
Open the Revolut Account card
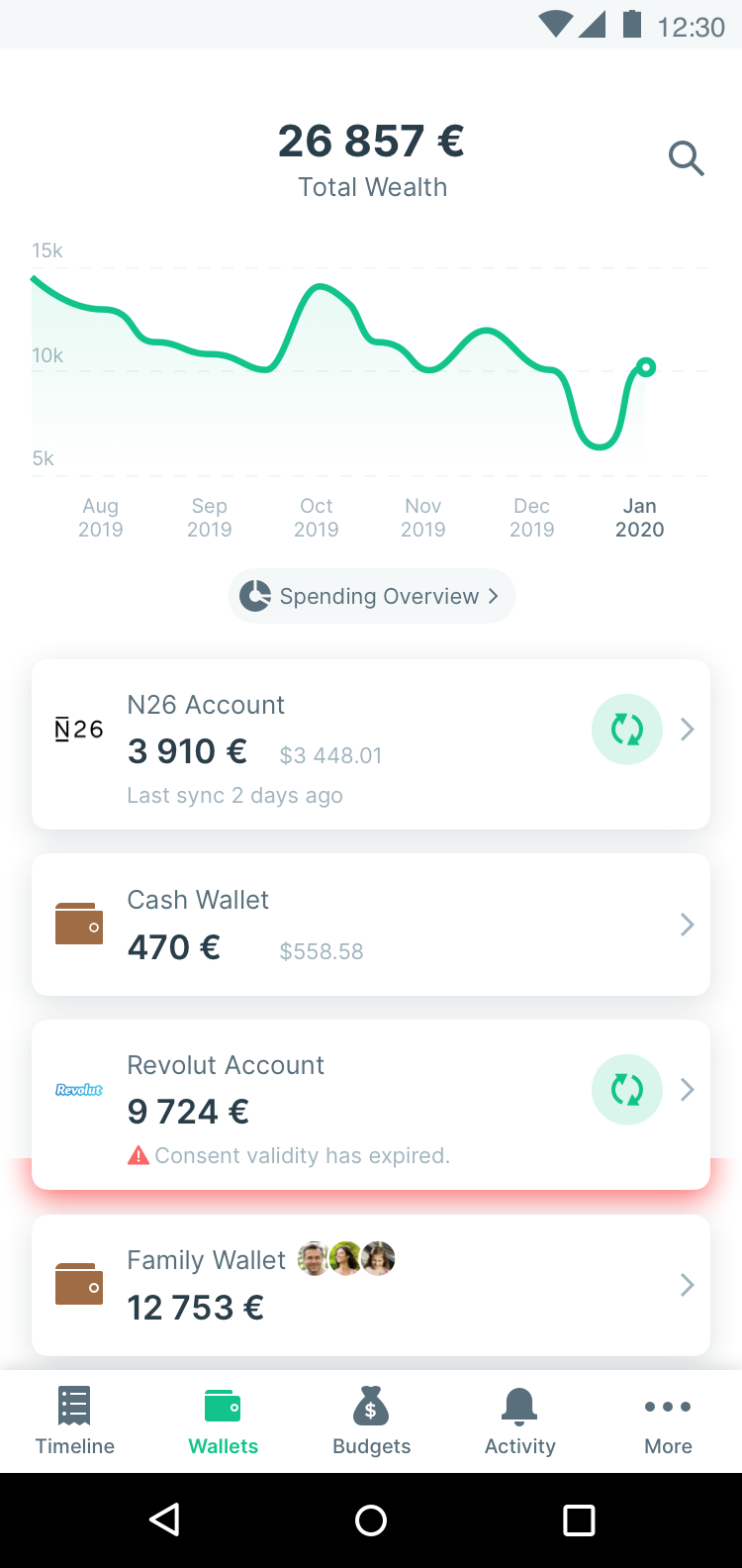371,1105
